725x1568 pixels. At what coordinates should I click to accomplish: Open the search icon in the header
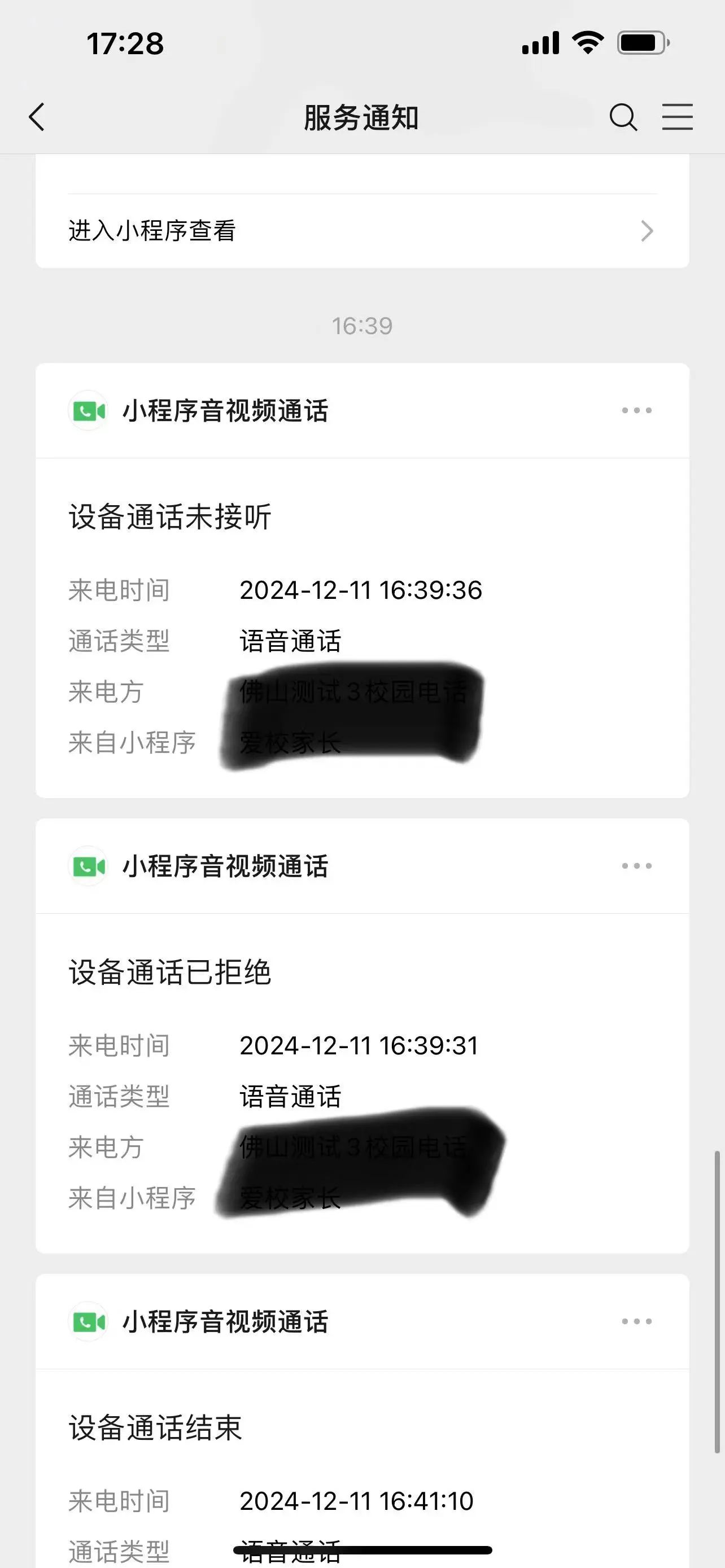tap(623, 117)
